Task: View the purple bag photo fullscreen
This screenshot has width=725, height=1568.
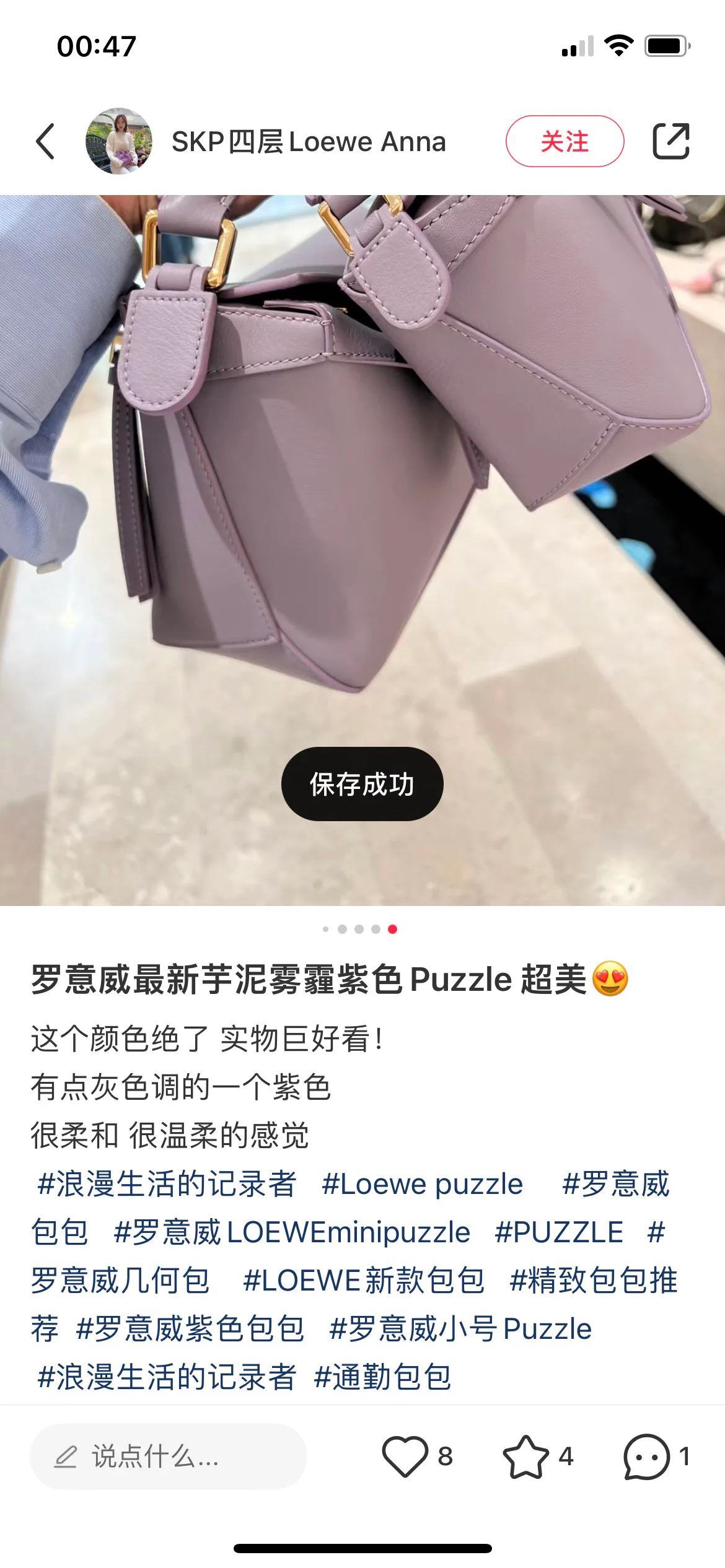Action: (362, 551)
